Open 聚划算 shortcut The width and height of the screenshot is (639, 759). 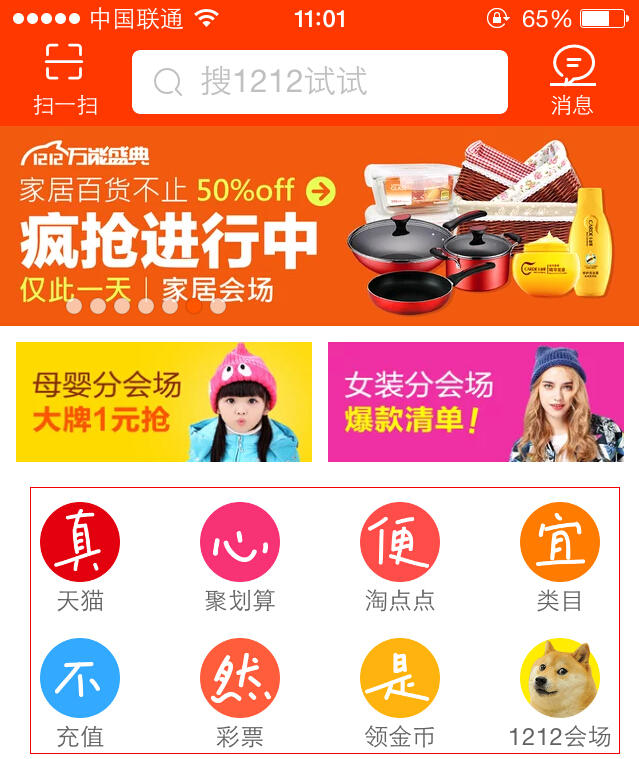(x=240, y=556)
